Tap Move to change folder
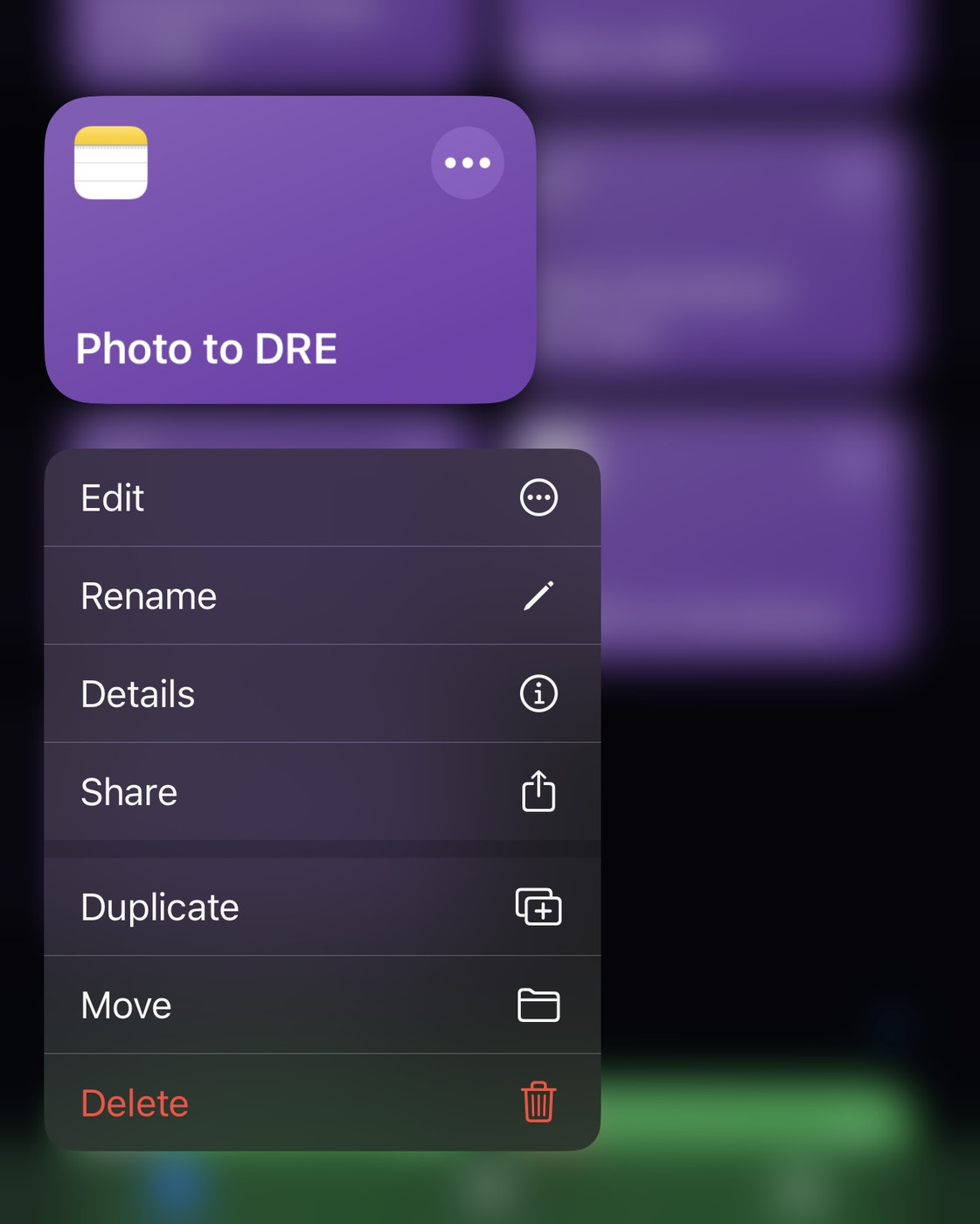 click(322, 1005)
